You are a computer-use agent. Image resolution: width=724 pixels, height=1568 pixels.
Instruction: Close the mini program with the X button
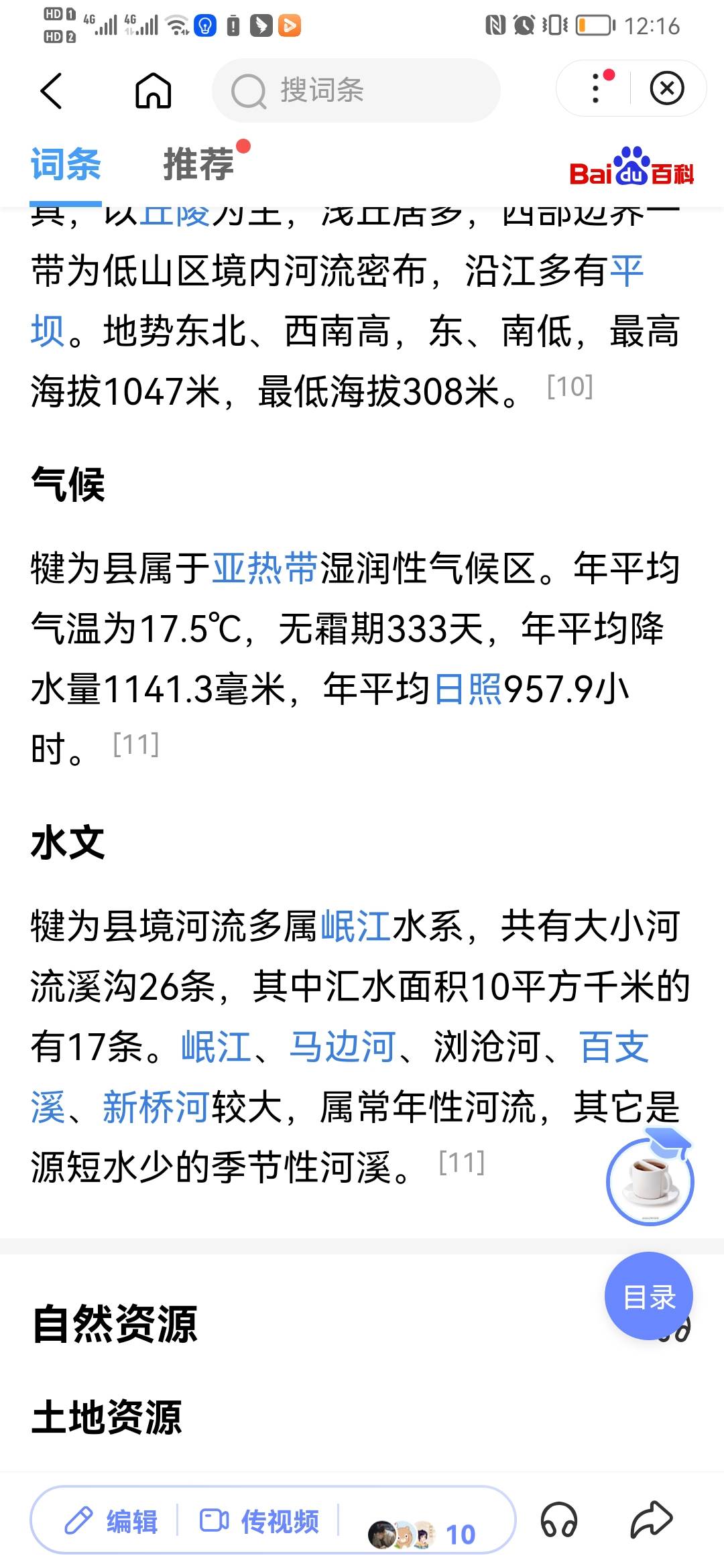pyautogui.click(x=667, y=88)
